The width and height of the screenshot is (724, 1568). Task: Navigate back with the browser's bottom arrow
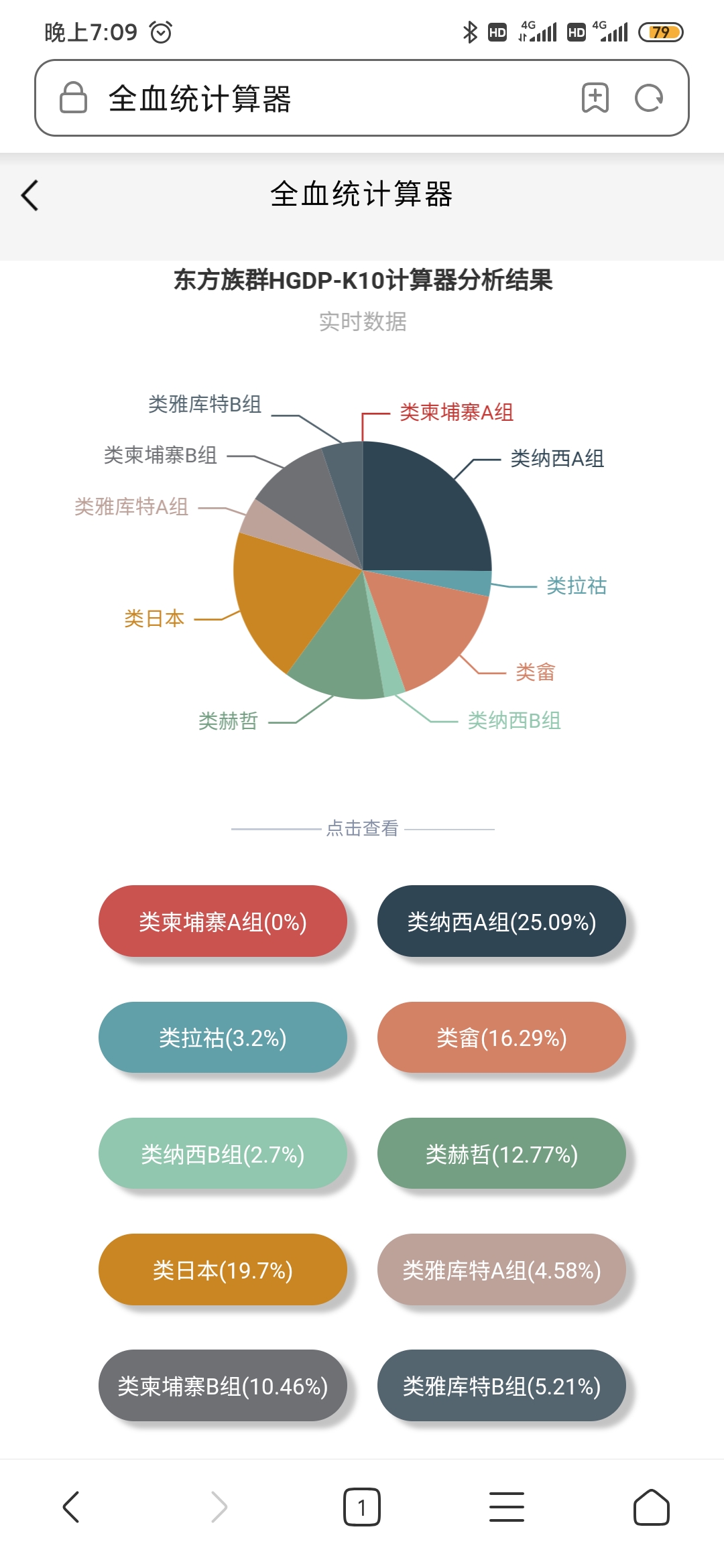pyautogui.click(x=71, y=1507)
